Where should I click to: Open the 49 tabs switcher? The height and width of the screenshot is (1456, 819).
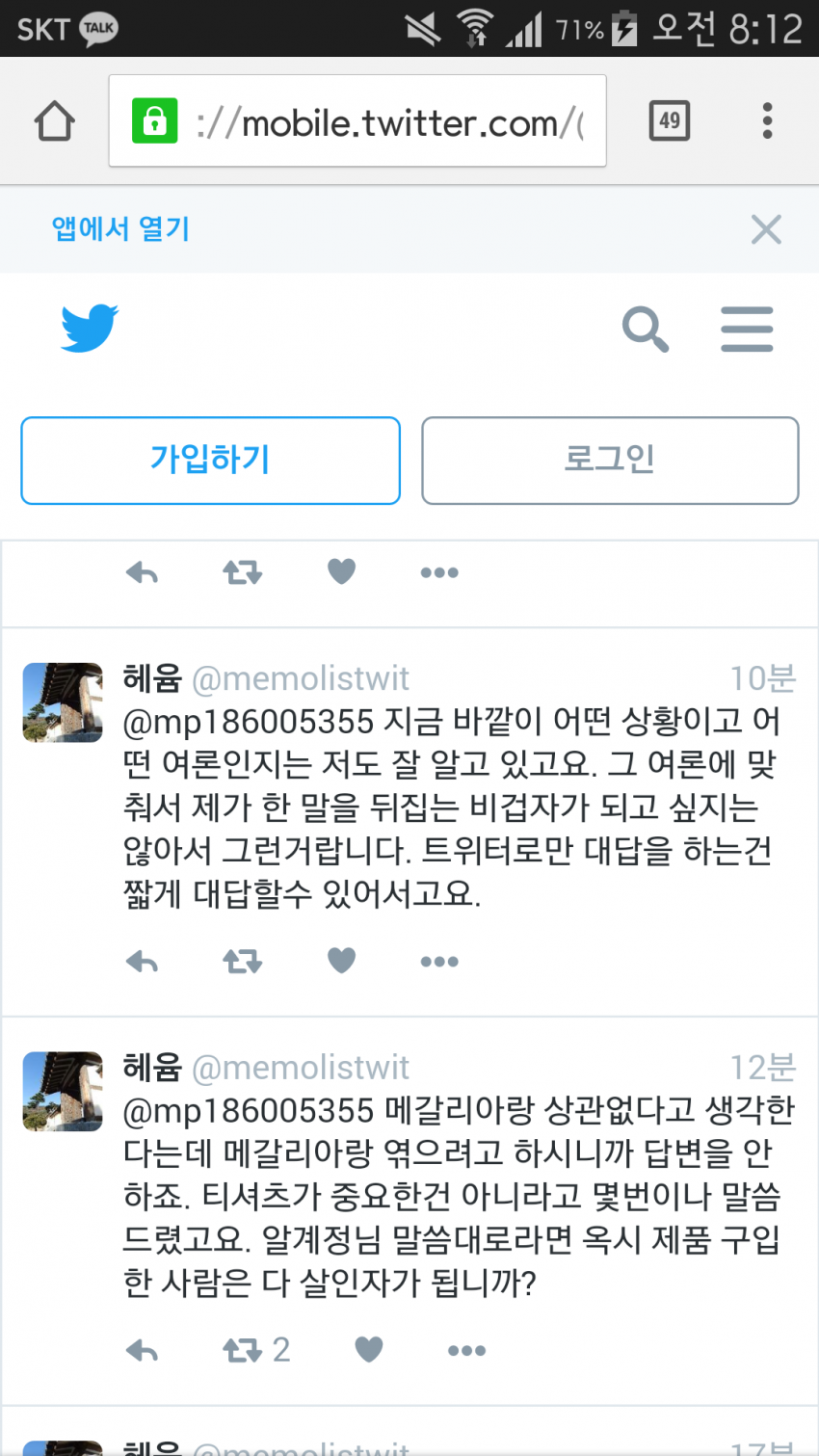tap(670, 121)
